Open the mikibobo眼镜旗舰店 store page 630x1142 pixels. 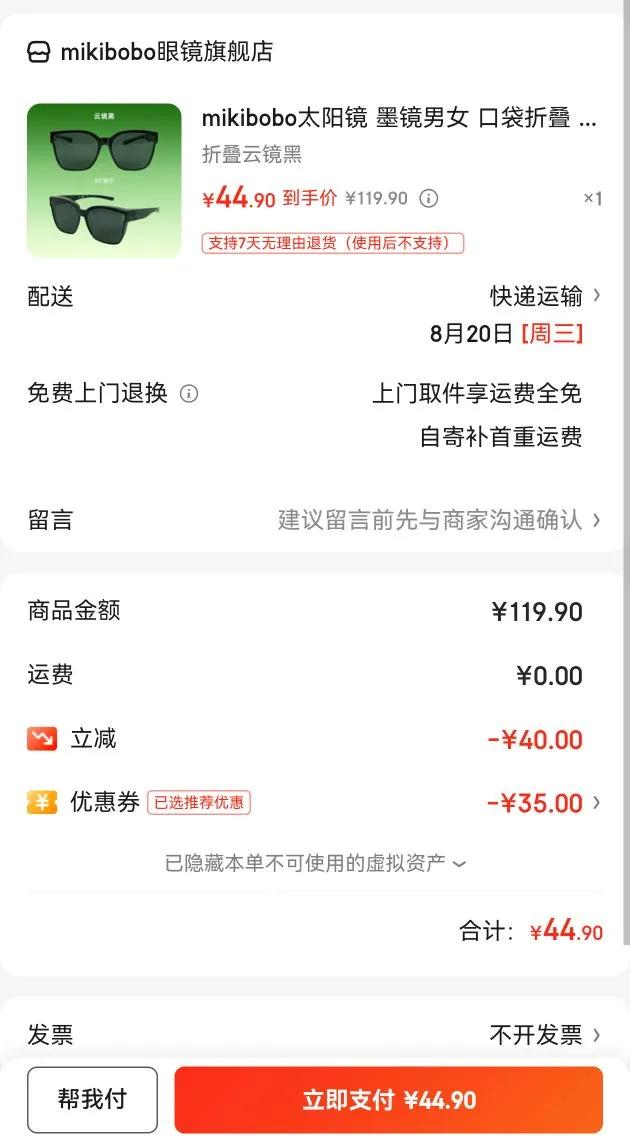pos(150,52)
